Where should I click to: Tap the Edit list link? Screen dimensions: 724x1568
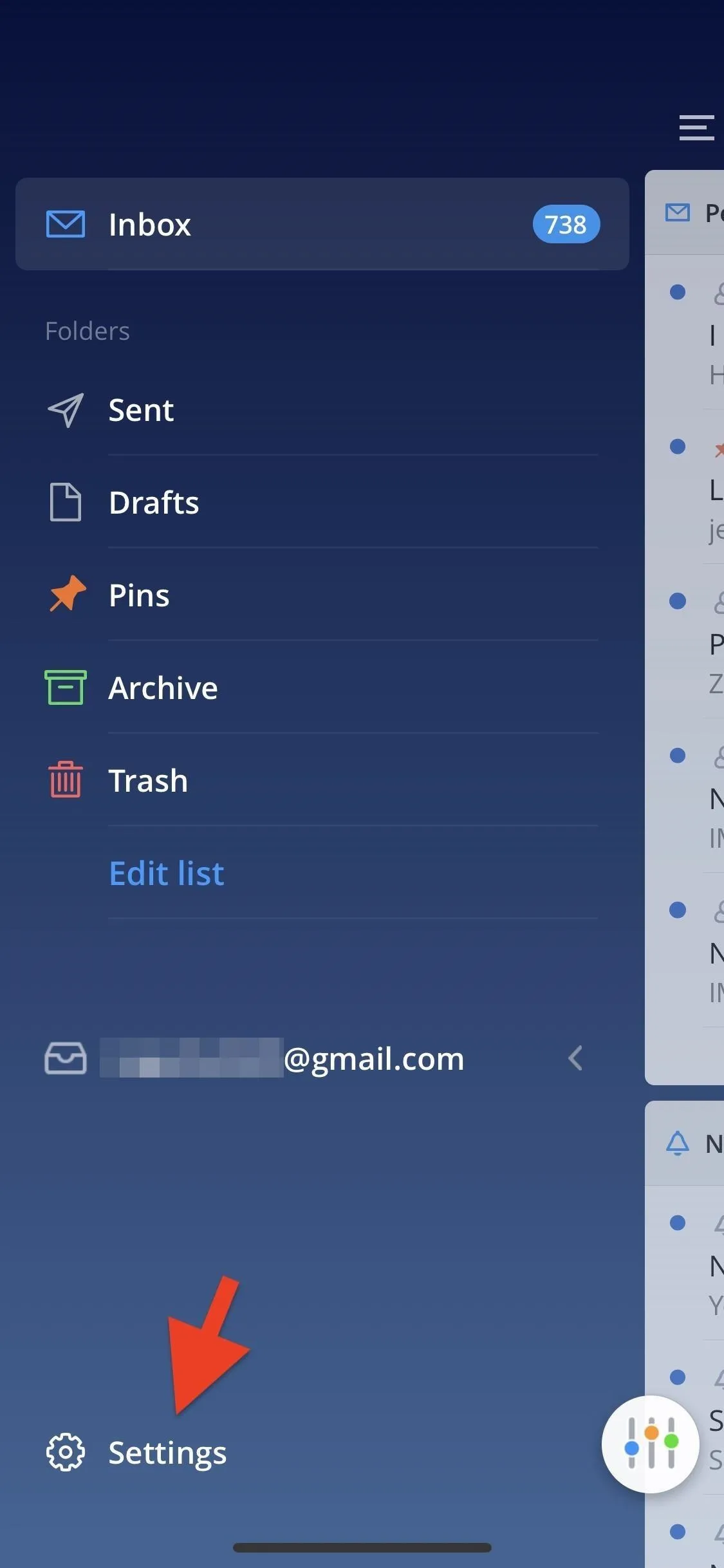pos(167,873)
